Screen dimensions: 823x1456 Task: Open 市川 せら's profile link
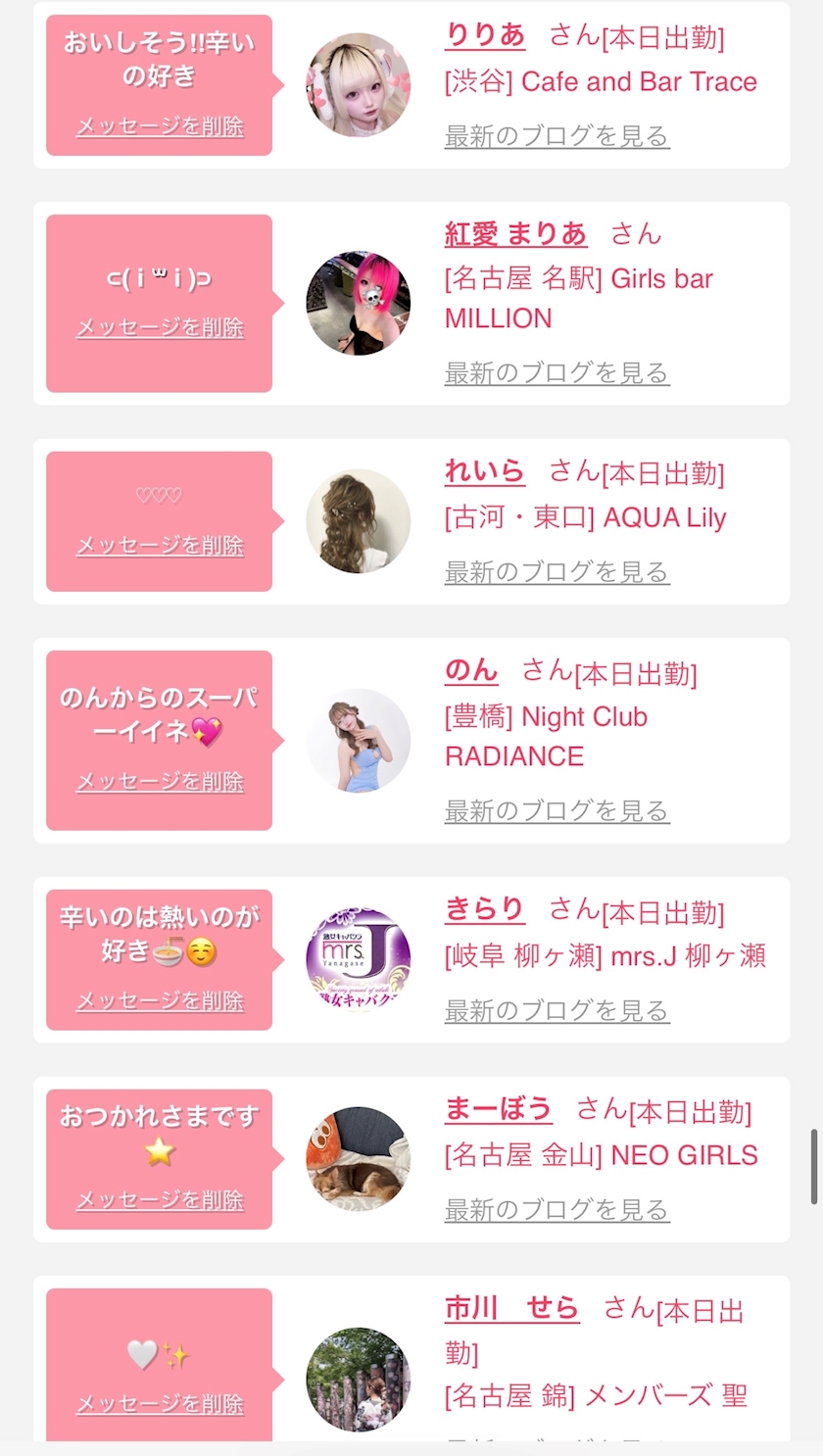tap(511, 1308)
